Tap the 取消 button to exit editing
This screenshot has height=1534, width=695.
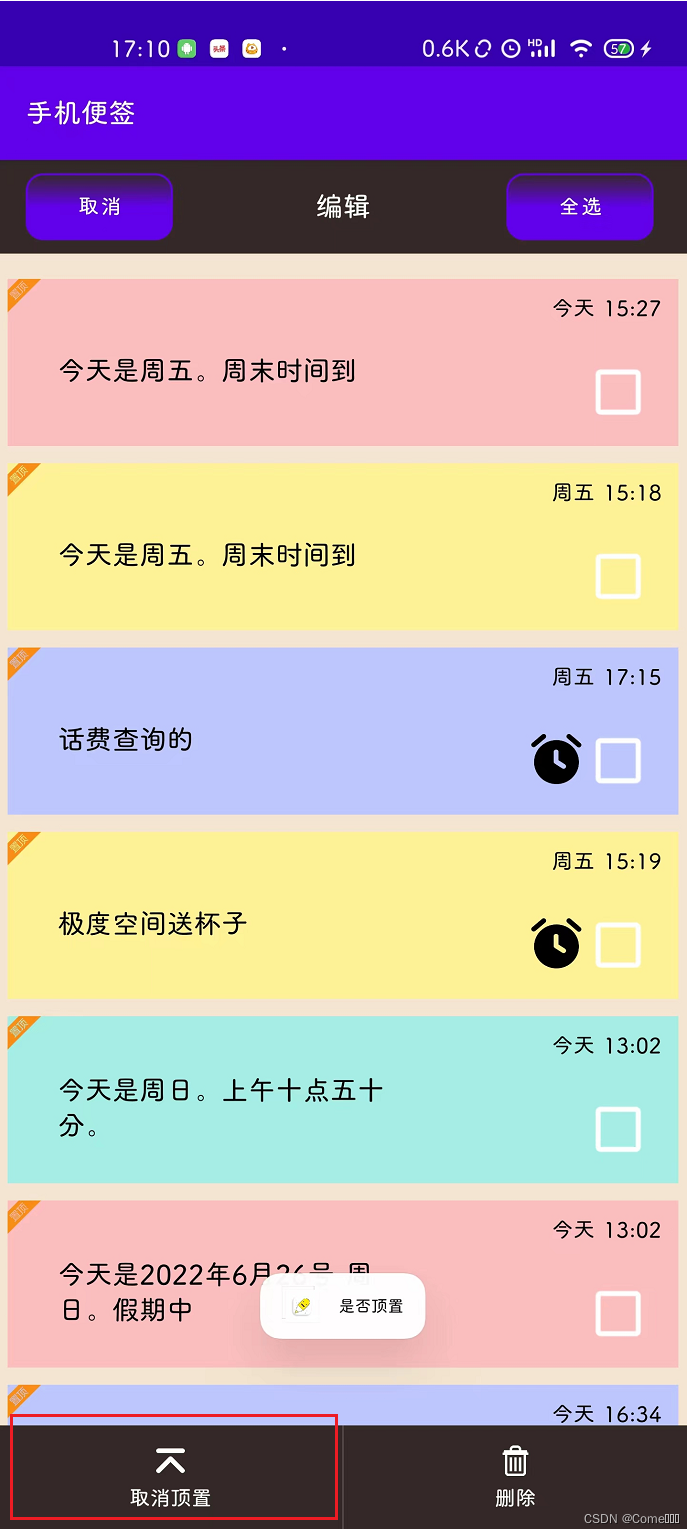pyautogui.click(x=99, y=207)
